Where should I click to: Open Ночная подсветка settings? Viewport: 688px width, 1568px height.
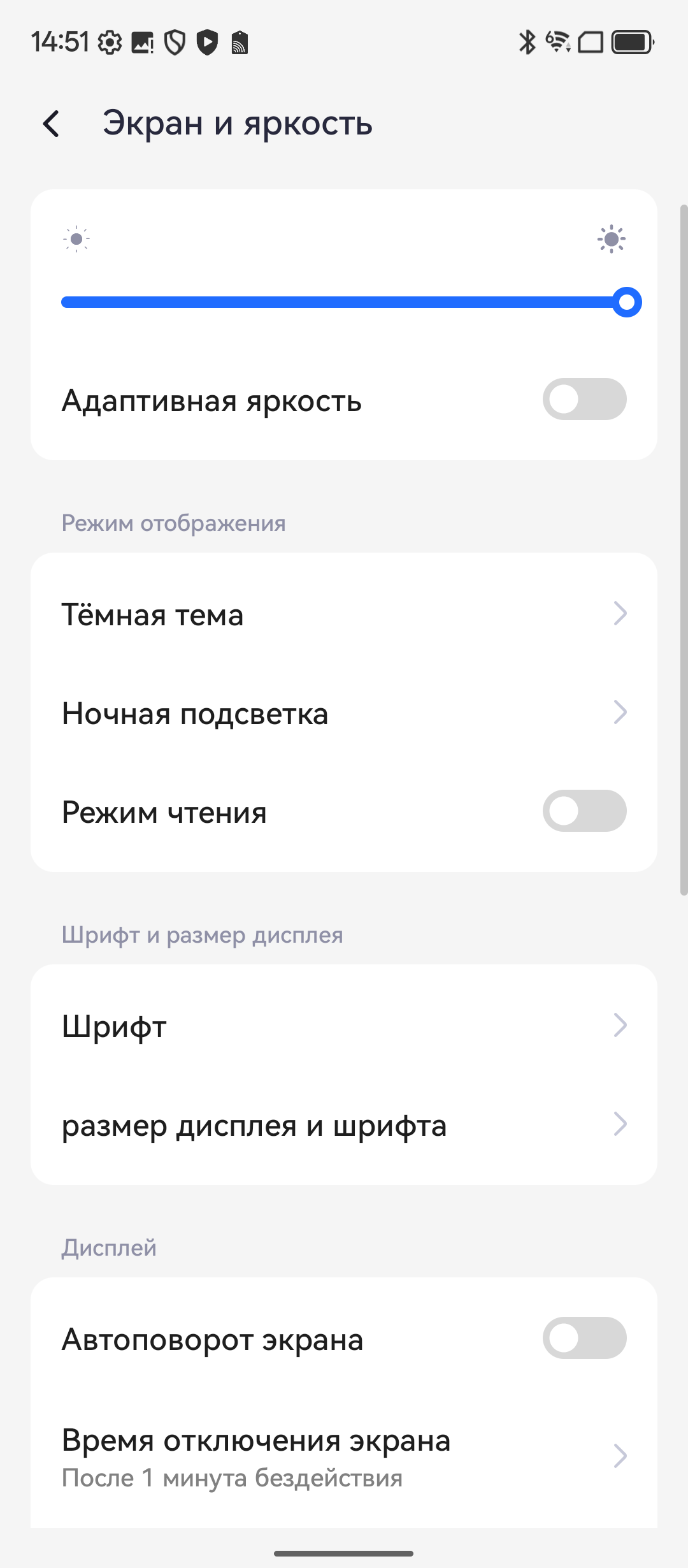pyautogui.click(x=344, y=713)
